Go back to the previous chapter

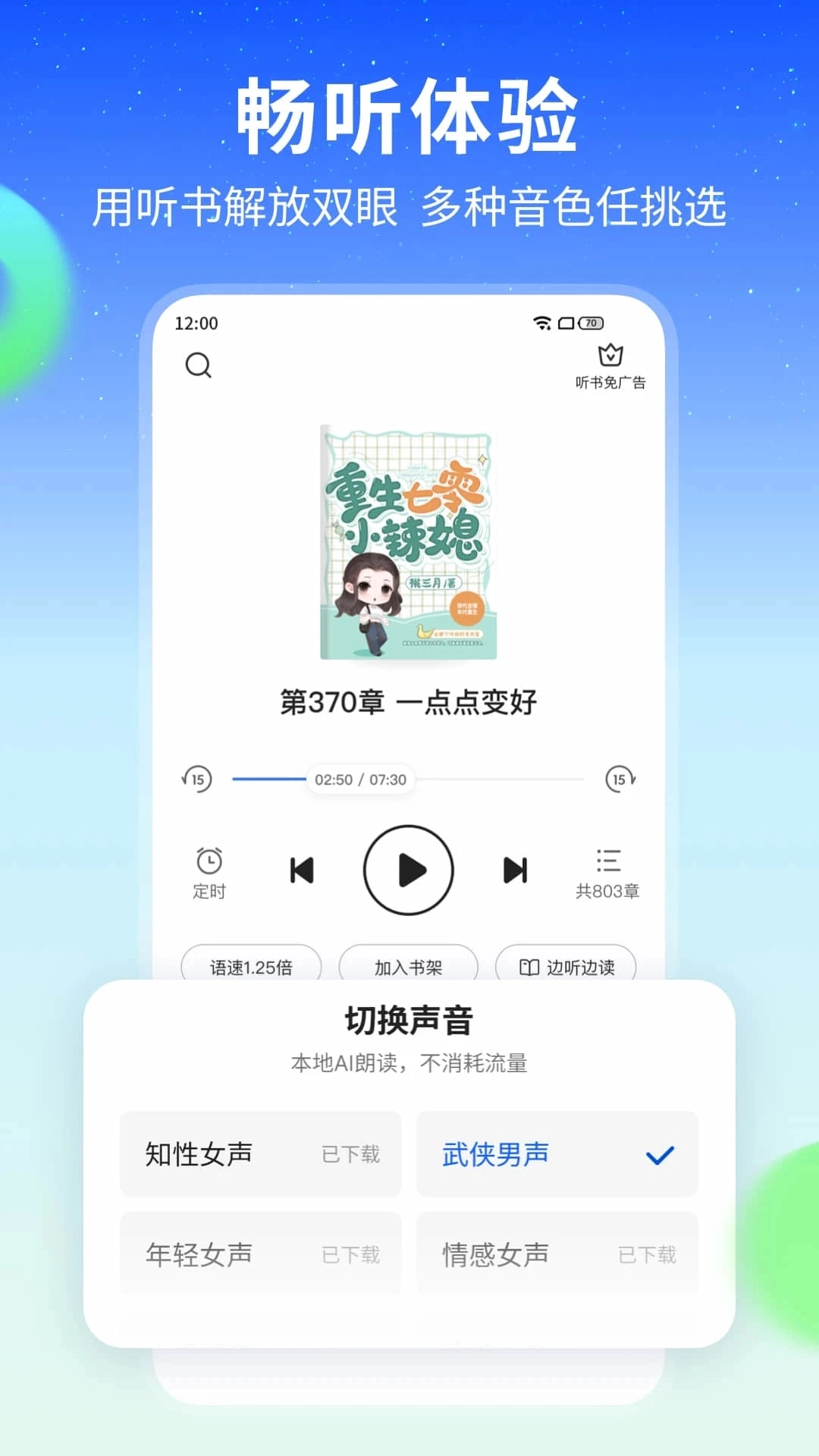302,871
